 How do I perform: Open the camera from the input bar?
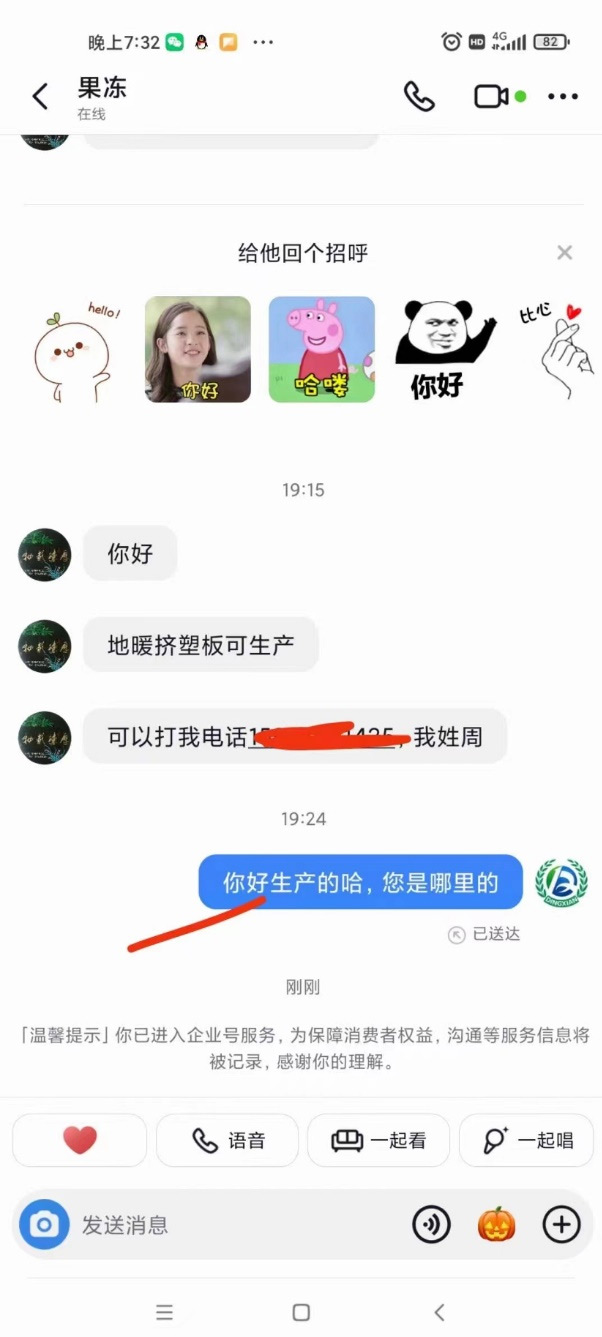(44, 1224)
